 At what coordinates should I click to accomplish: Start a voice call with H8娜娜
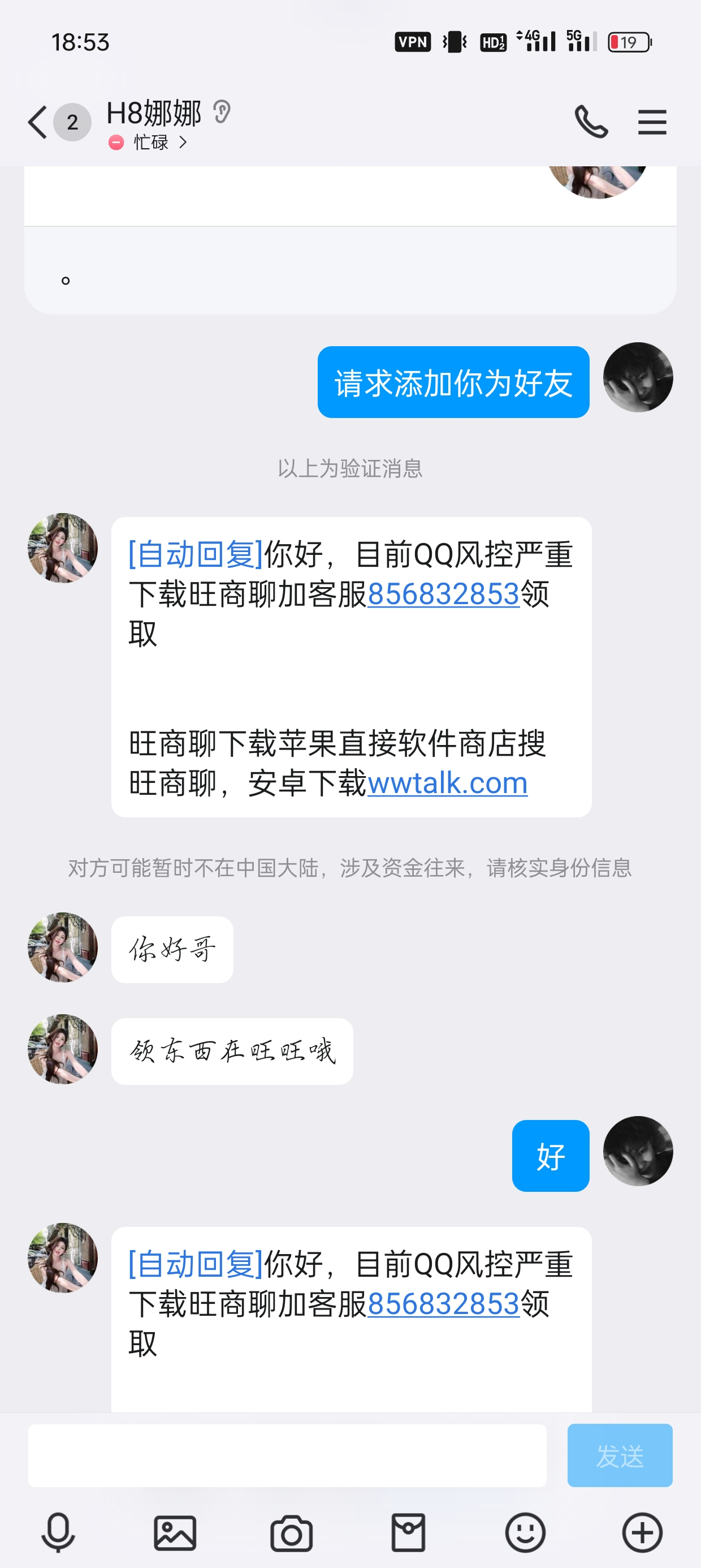[591, 122]
